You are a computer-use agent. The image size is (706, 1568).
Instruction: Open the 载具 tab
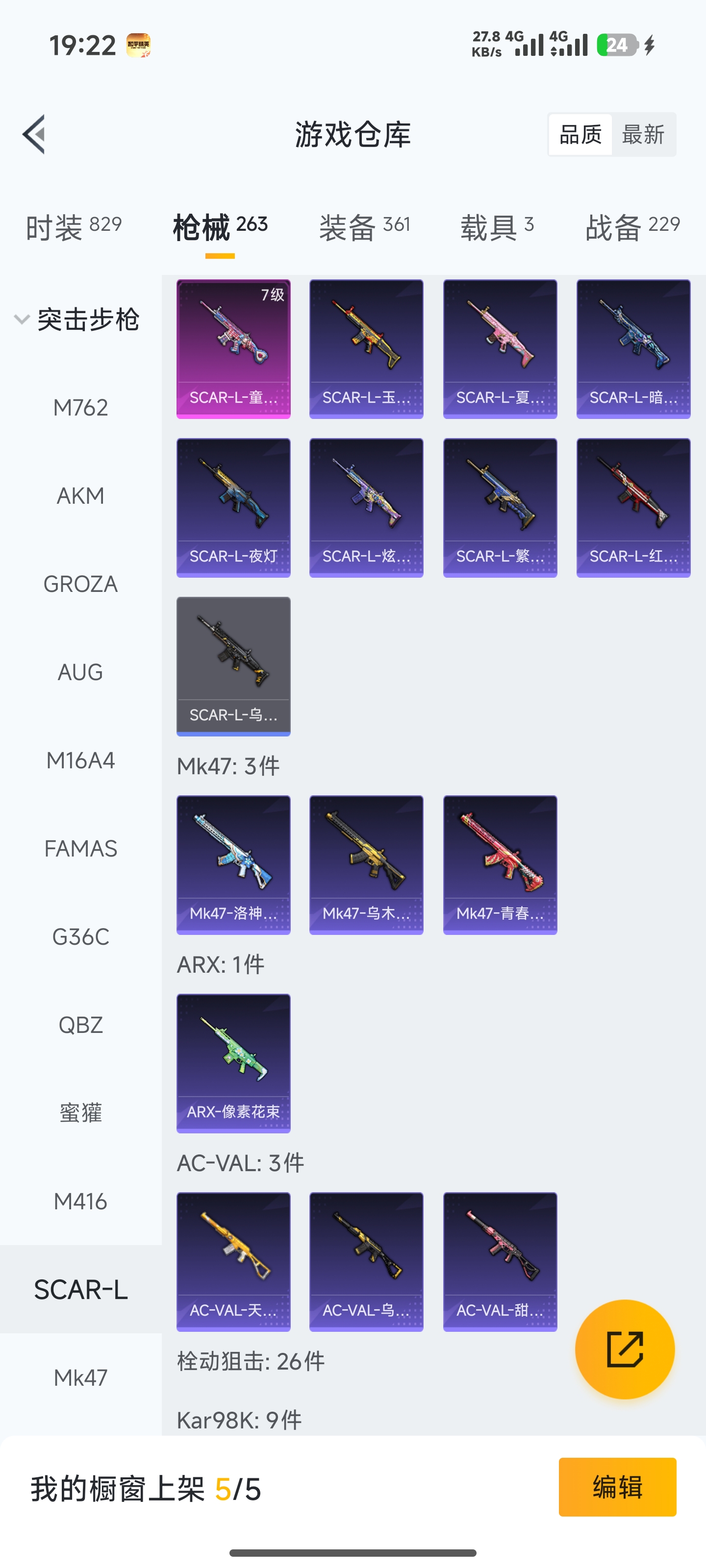[x=497, y=227]
